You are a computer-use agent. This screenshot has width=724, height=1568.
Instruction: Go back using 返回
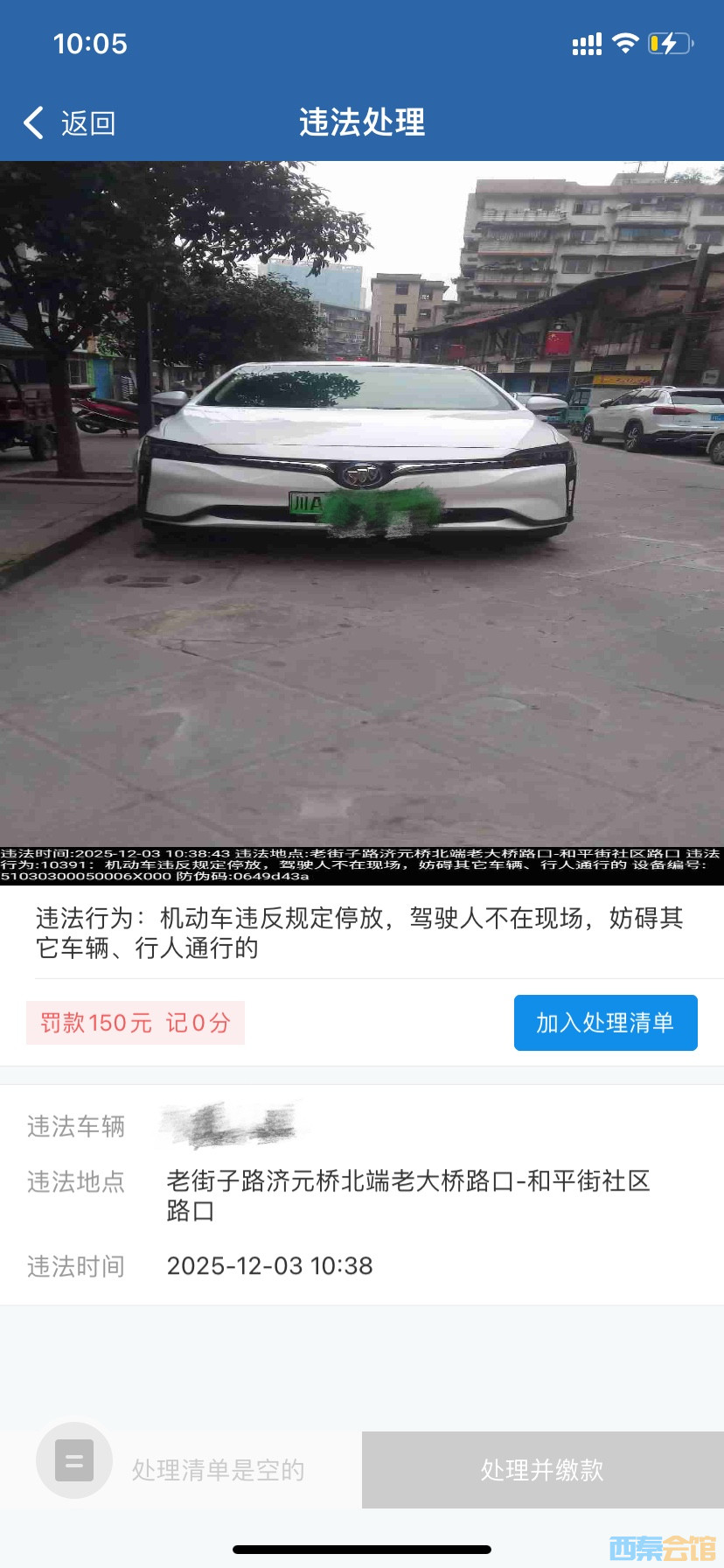click(x=70, y=123)
